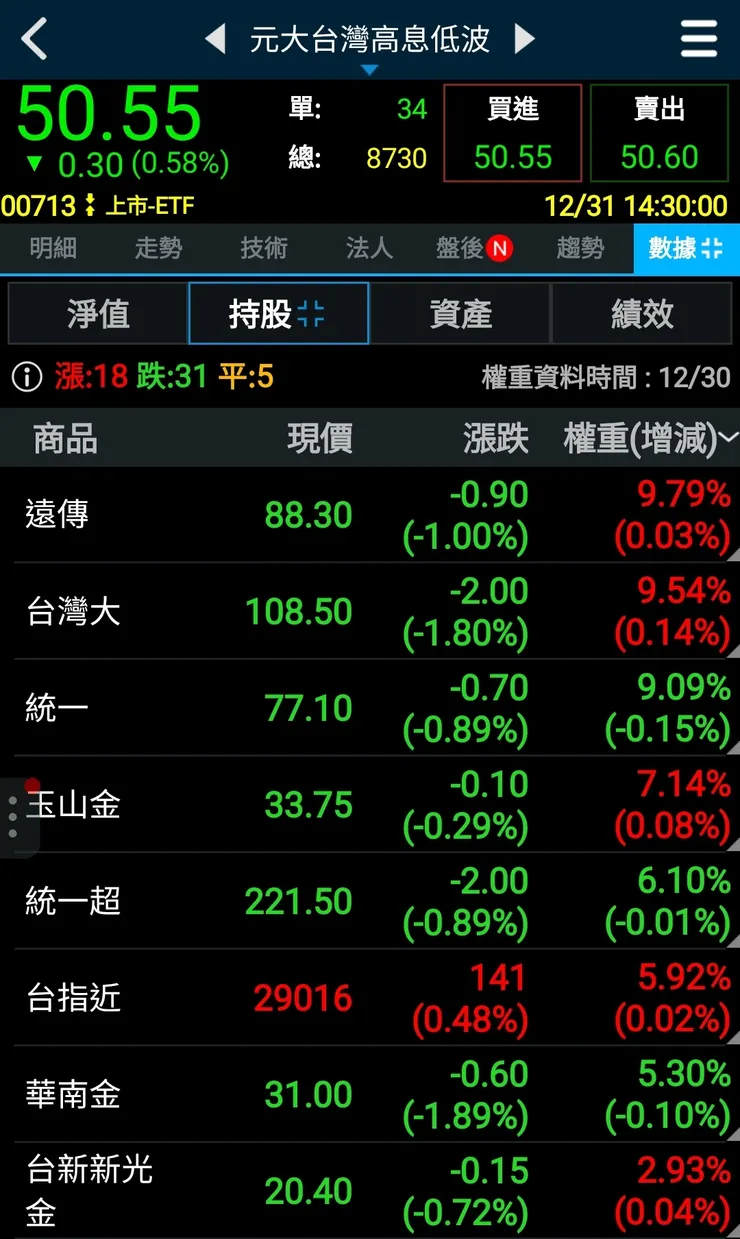Tap the 賣出 50.60 button
The width and height of the screenshot is (740, 1239).
point(660,133)
